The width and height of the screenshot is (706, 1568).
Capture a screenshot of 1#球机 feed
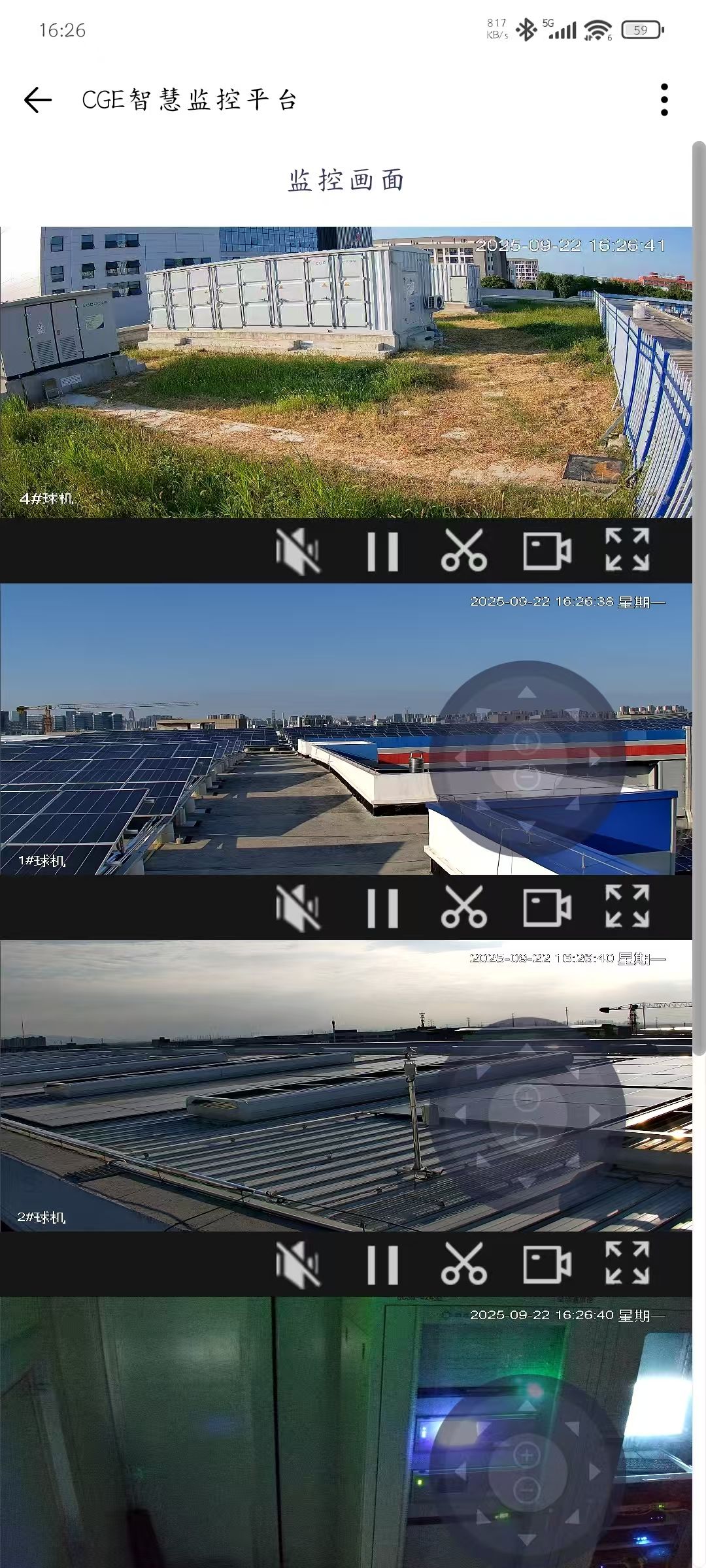(464, 907)
